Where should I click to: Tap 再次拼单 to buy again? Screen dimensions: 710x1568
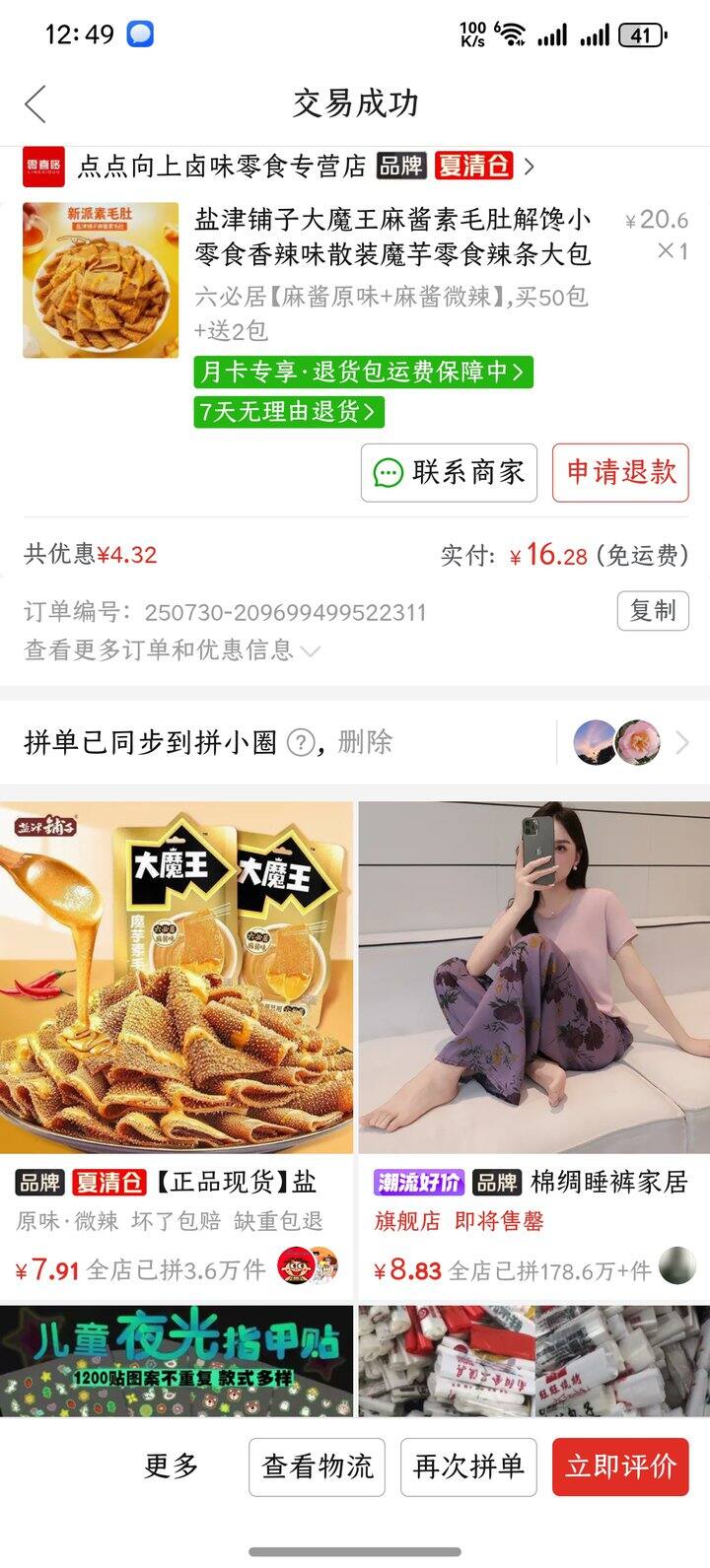pyautogui.click(x=468, y=1466)
